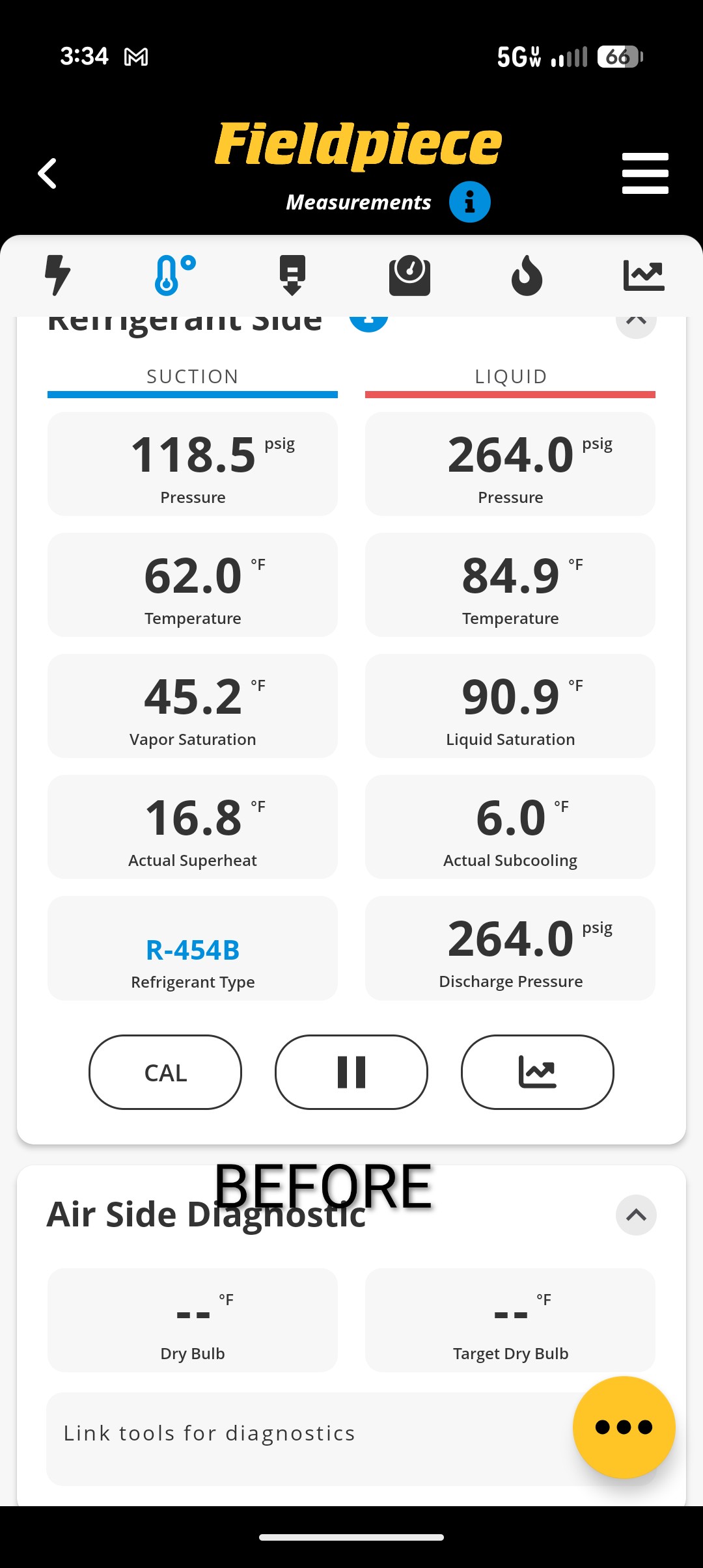The width and height of the screenshot is (703, 1568).
Task: Go back with the top-left arrow
Action: (x=48, y=174)
